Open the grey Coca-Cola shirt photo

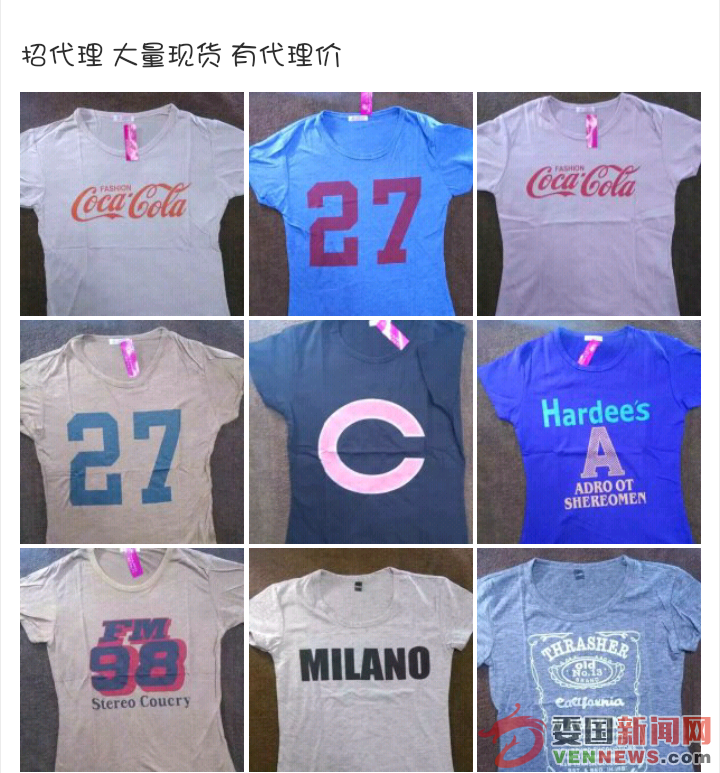132,204
